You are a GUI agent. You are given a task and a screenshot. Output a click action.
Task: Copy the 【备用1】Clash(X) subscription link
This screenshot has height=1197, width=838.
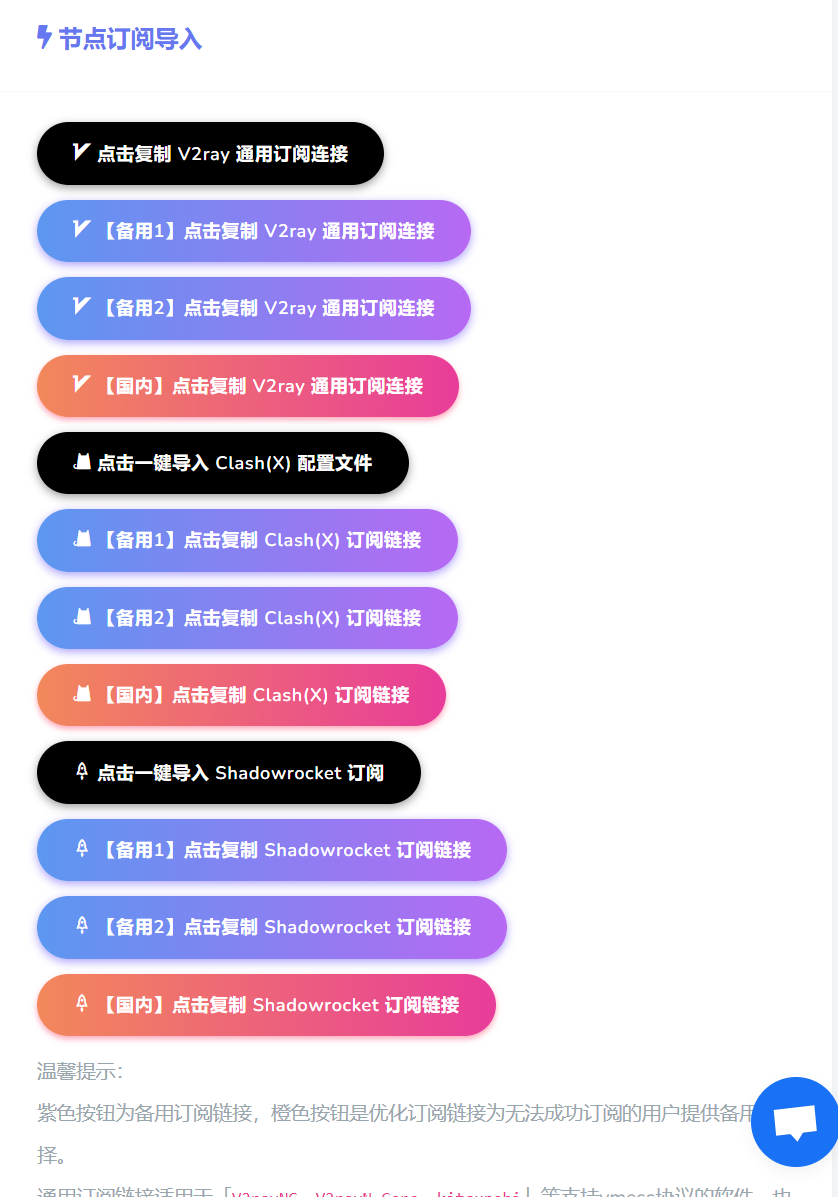[x=247, y=540]
